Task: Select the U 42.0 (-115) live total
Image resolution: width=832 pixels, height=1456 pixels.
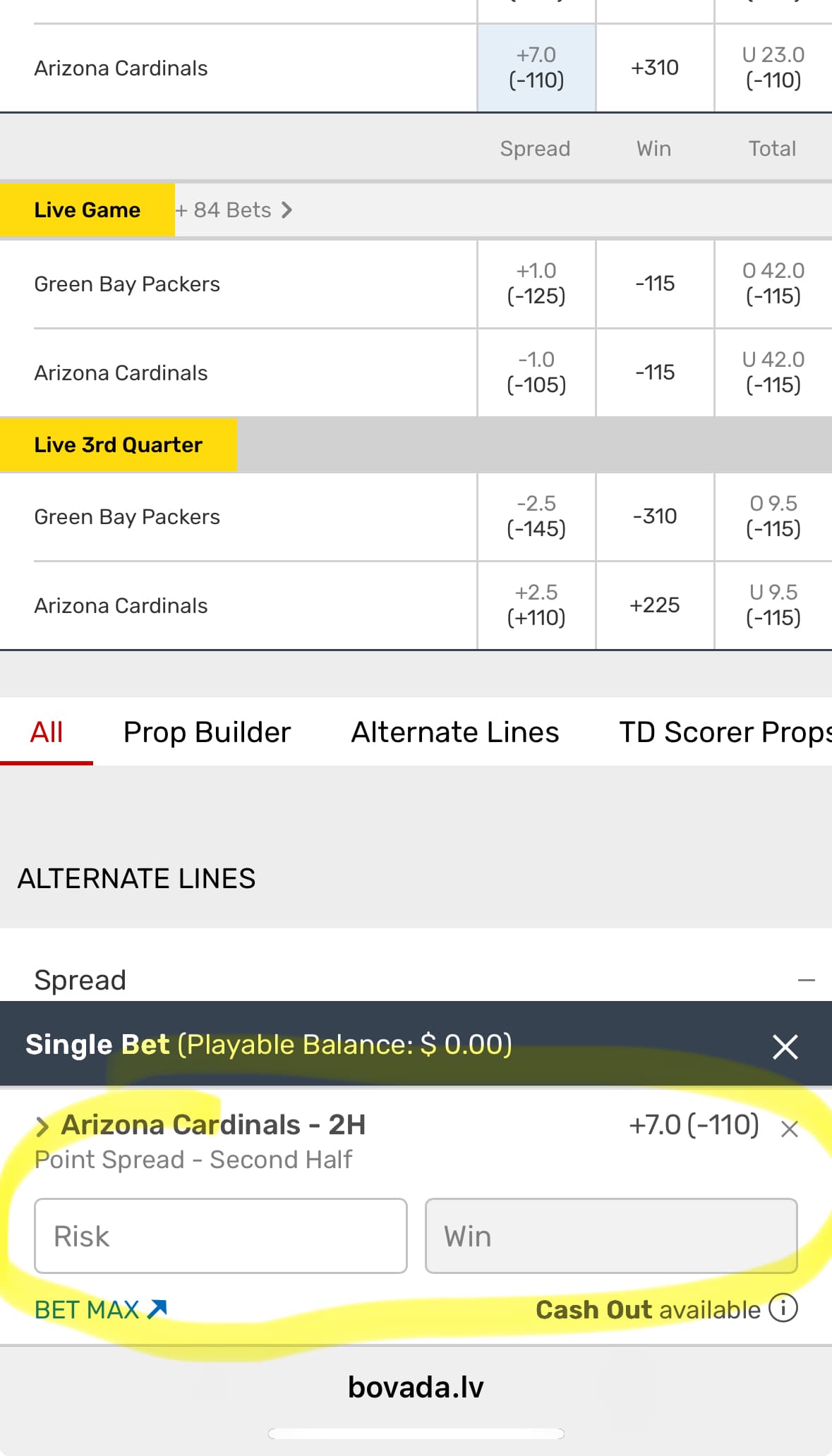Action: [773, 372]
